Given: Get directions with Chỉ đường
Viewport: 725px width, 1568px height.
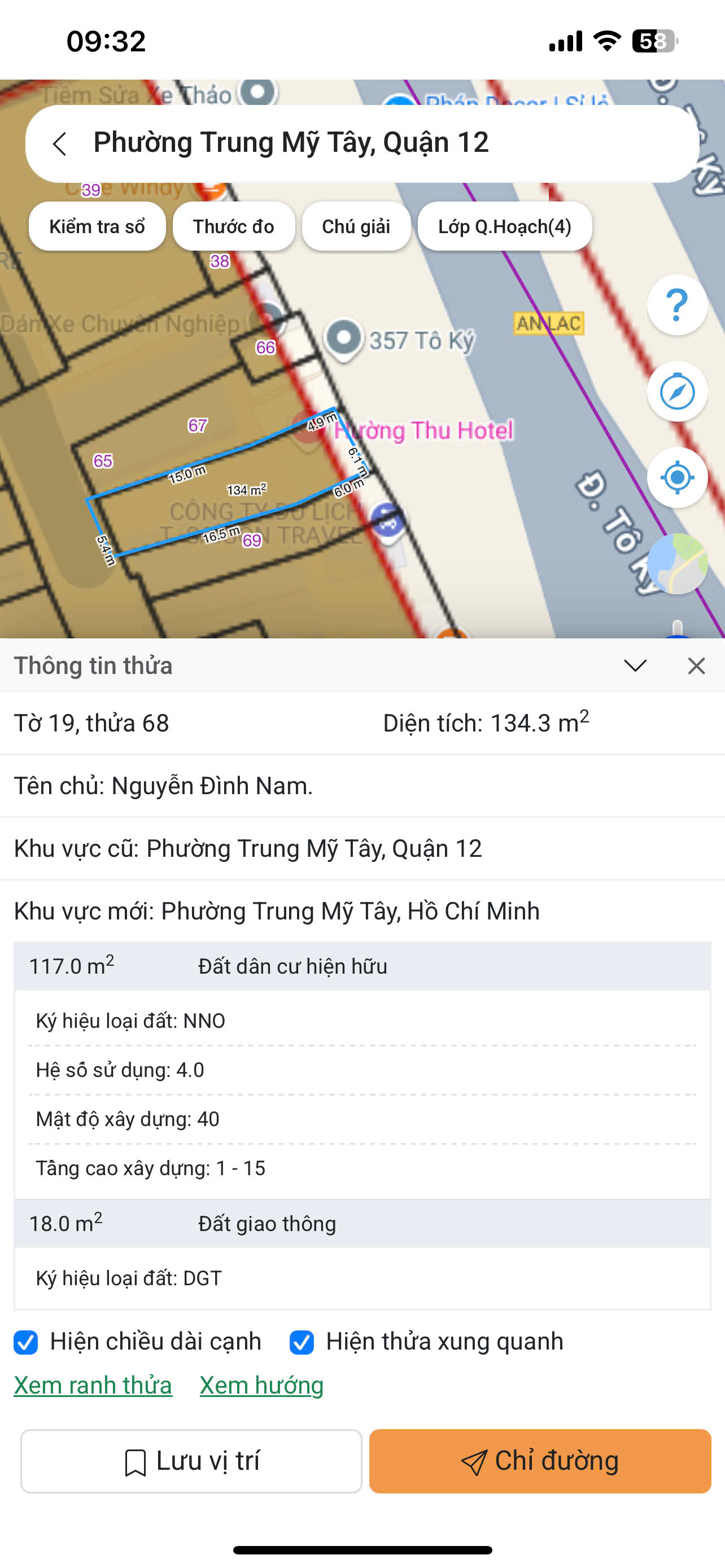Looking at the screenshot, I should (540, 1461).
